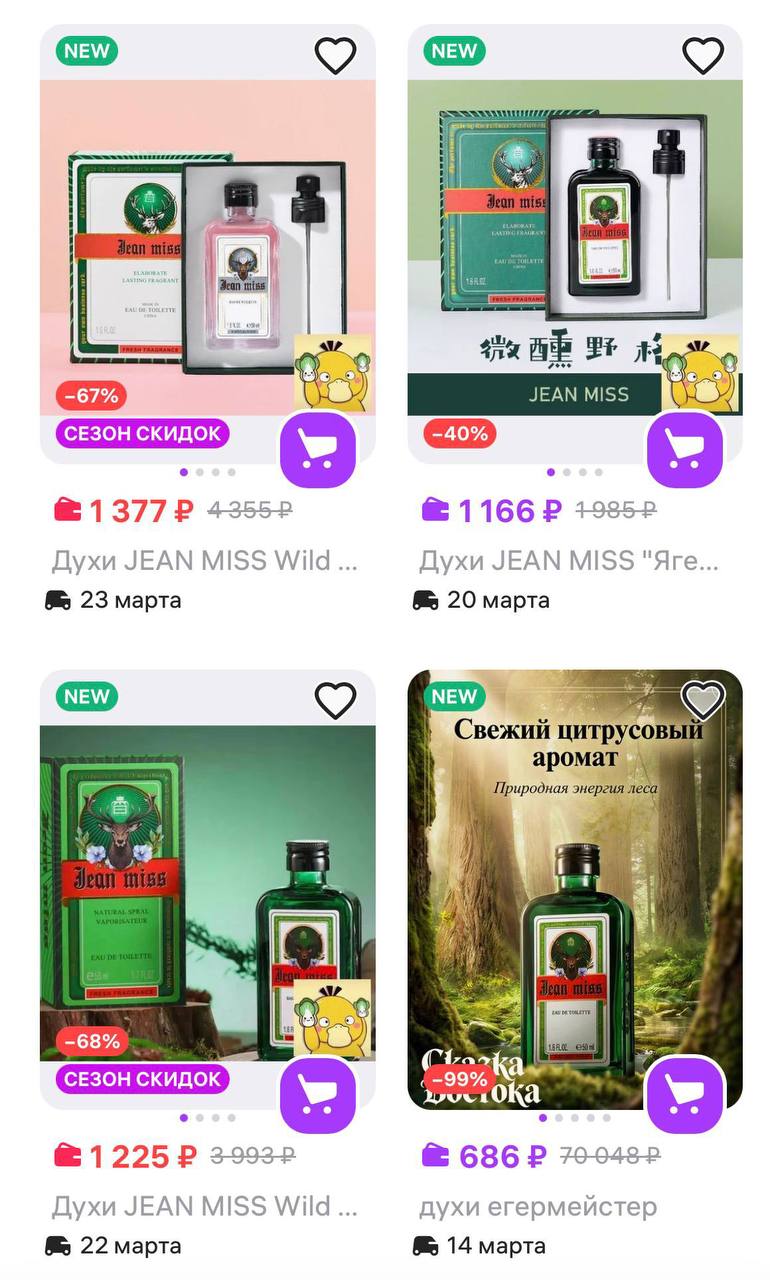Screen dimensions: 770x1280
Task: Put the 1 225 ₽ perfume in cart
Action: point(317,1095)
